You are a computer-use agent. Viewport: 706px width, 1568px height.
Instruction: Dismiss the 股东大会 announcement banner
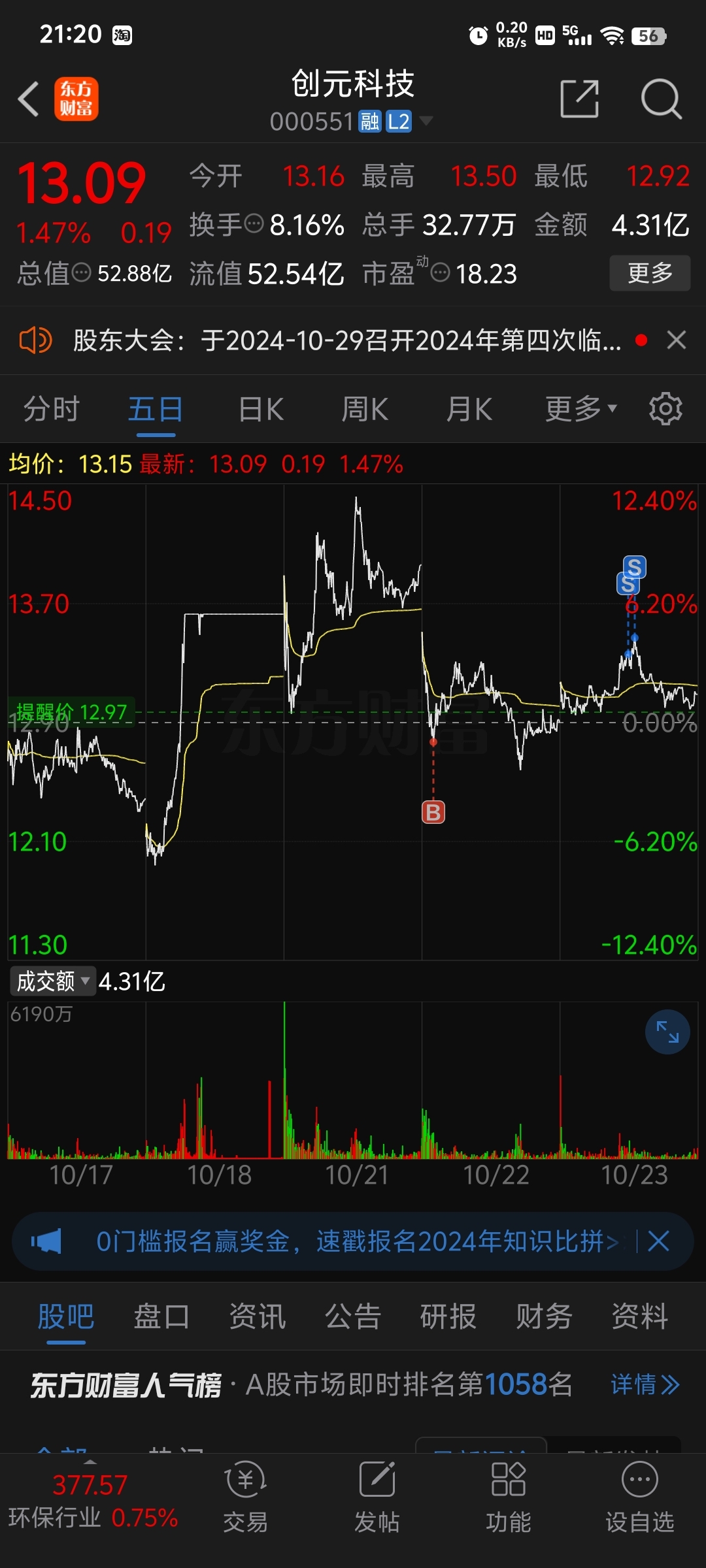677,340
